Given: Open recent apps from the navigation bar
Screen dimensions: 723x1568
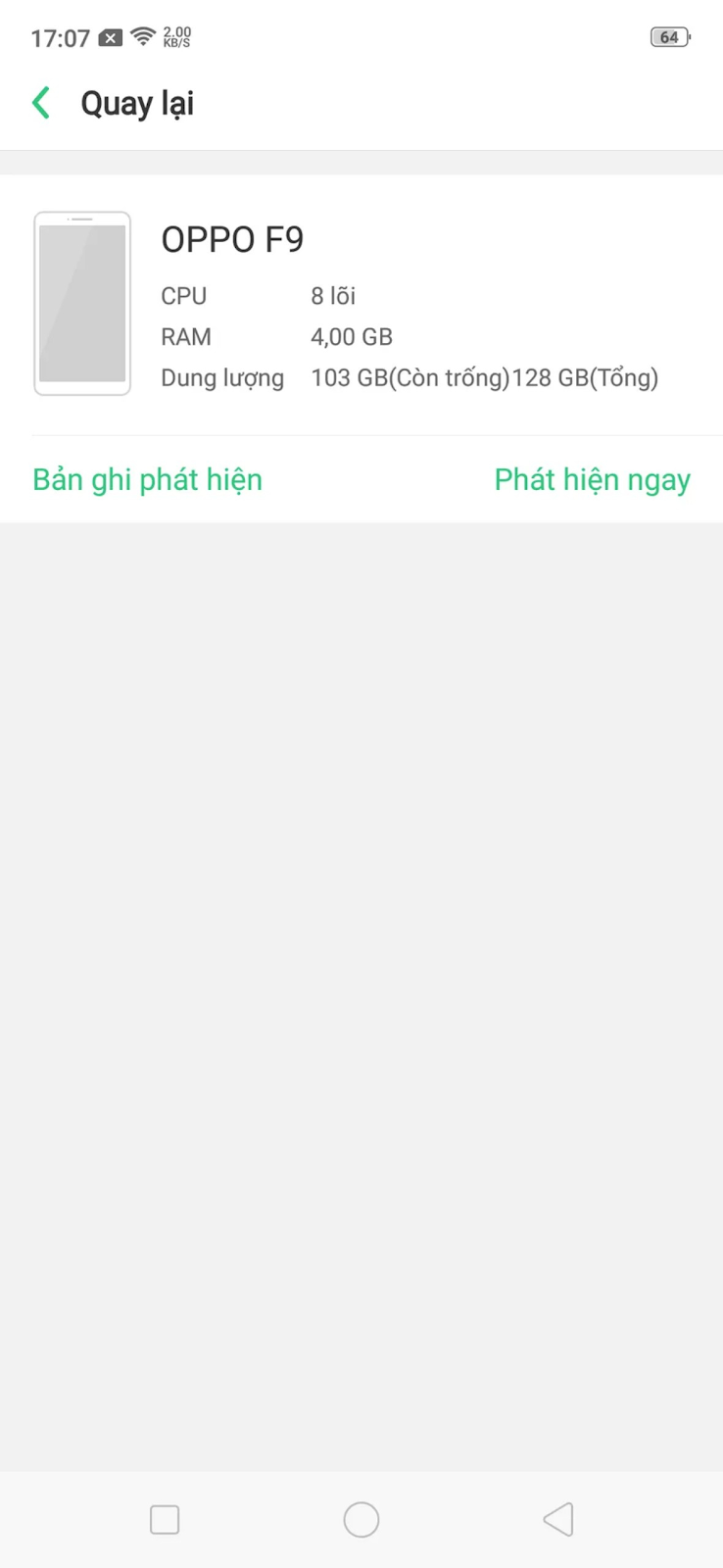Looking at the screenshot, I should pyautogui.click(x=165, y=1520).
